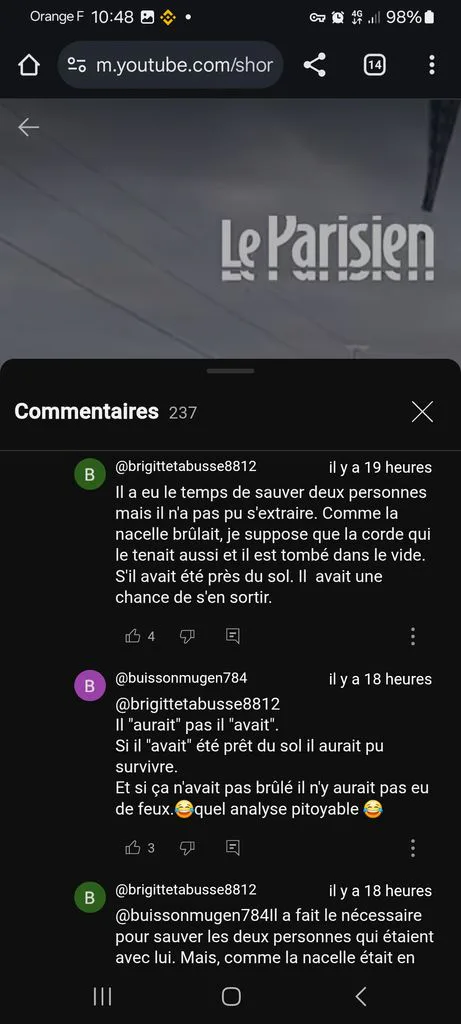The height and width of the screenshot is (1024, 461).
Task: Open the @brigittetabusse8812 mention in buissonmugen784's reply
Action: pyautogui.click(x=198, y=704)
